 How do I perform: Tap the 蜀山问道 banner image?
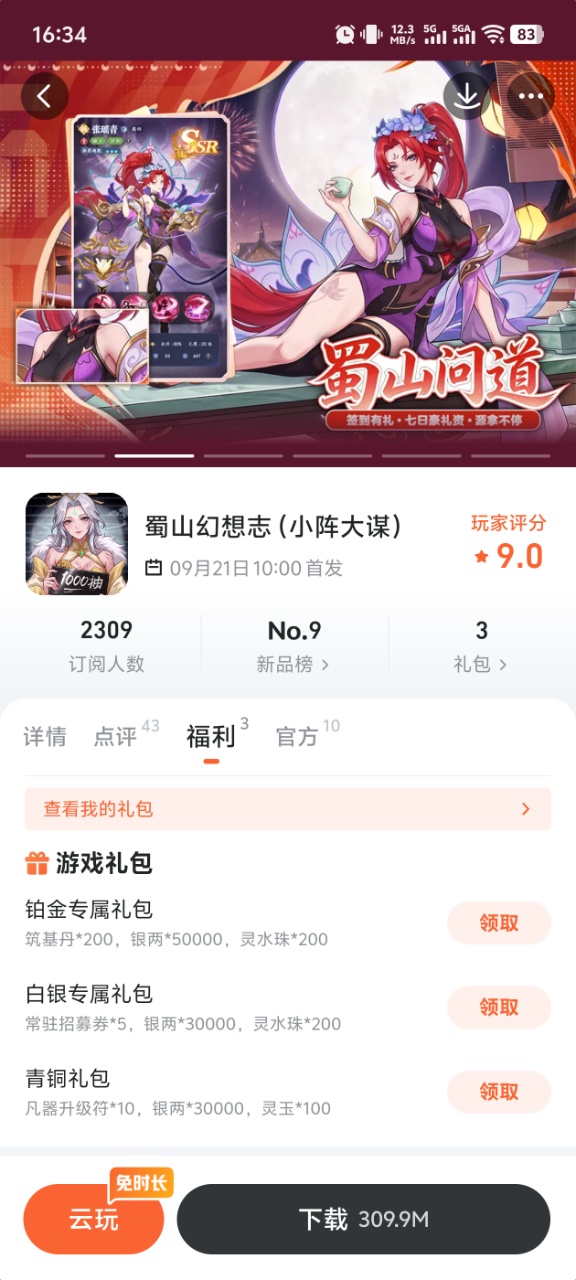point(288,258)
